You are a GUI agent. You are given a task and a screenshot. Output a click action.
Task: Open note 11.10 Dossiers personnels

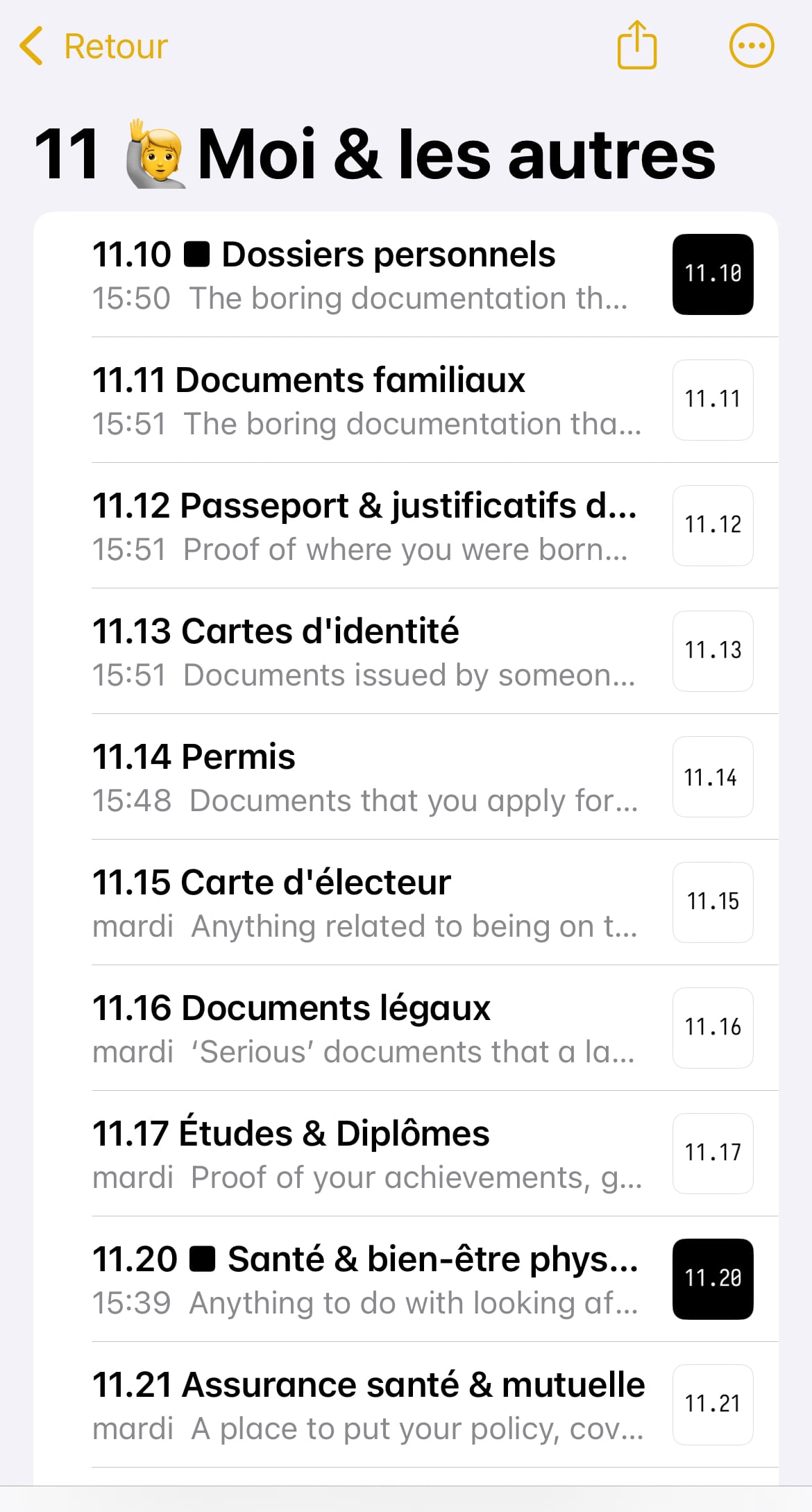(406, 275)
